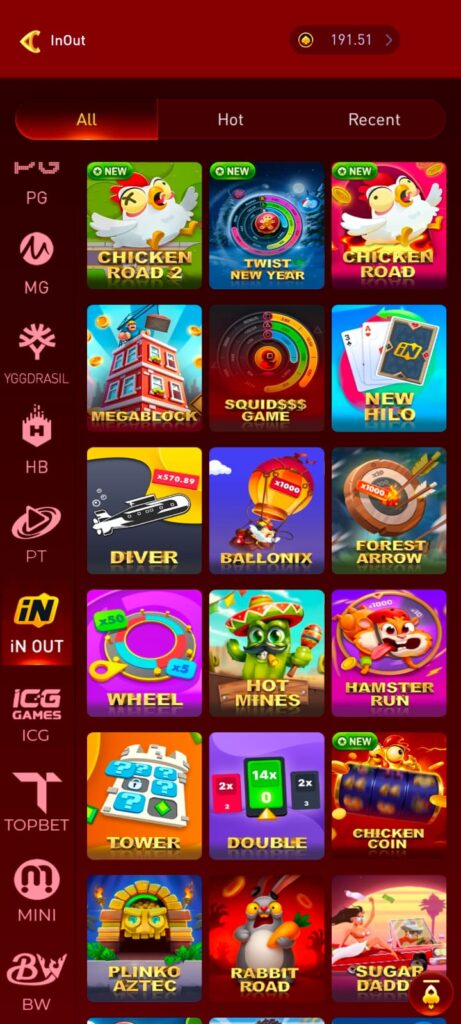This screenshot has width=461, height=1024.
Task: Select the Yggdrasil provider
Action: pyautogui.click(x=37, y=353)
